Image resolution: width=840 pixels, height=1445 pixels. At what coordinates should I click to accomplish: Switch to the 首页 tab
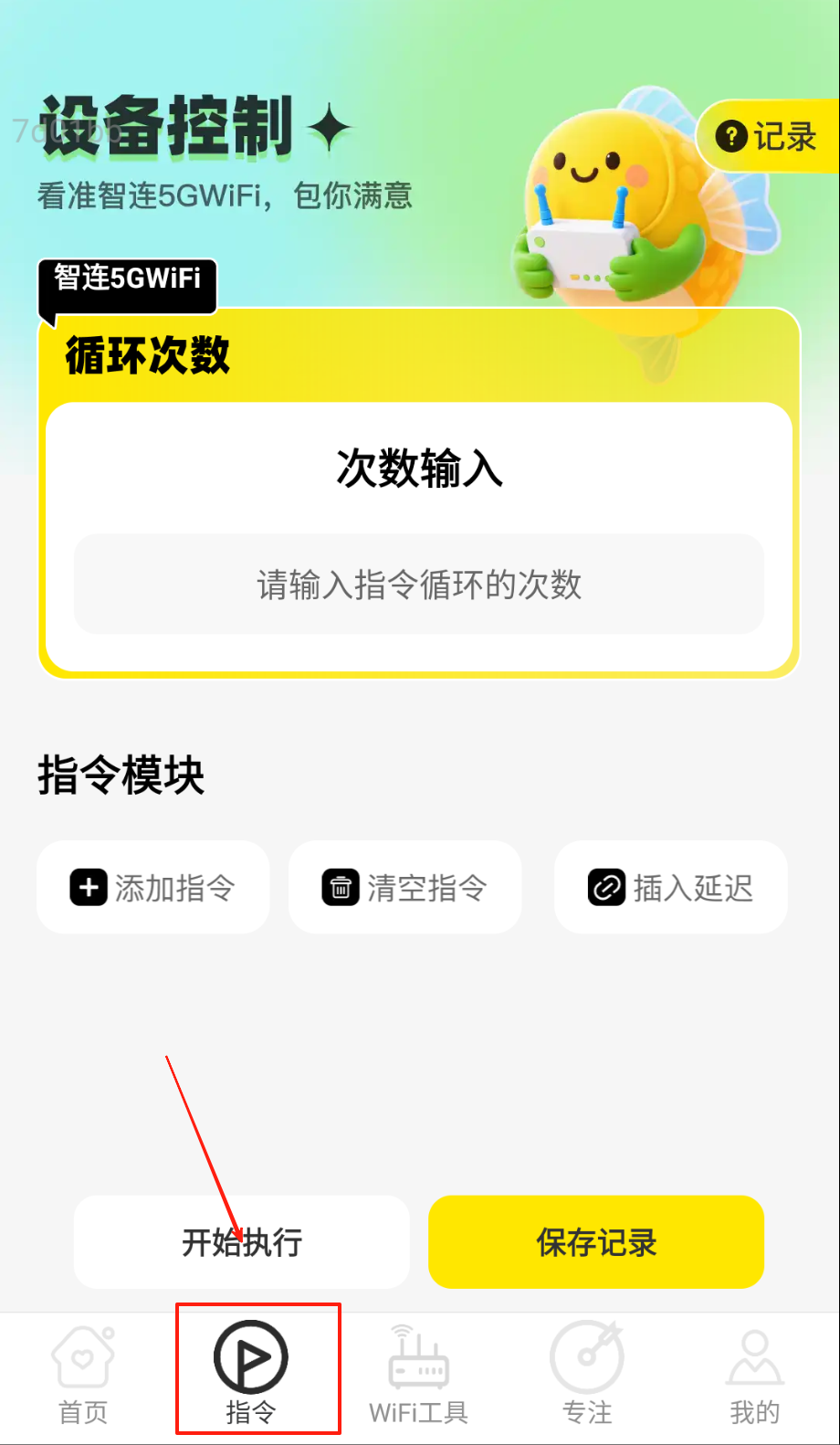coord(83,1375)
